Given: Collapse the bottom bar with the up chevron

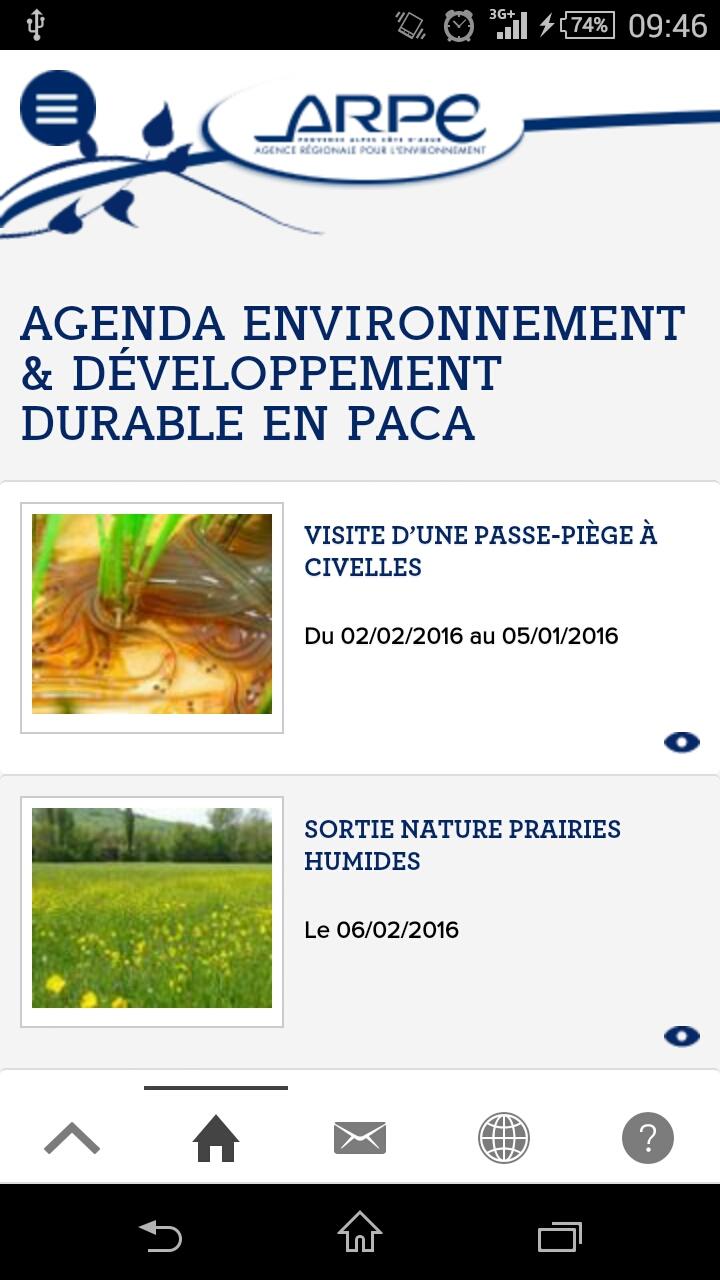Looking at the screenshot, I should 72,1138.
